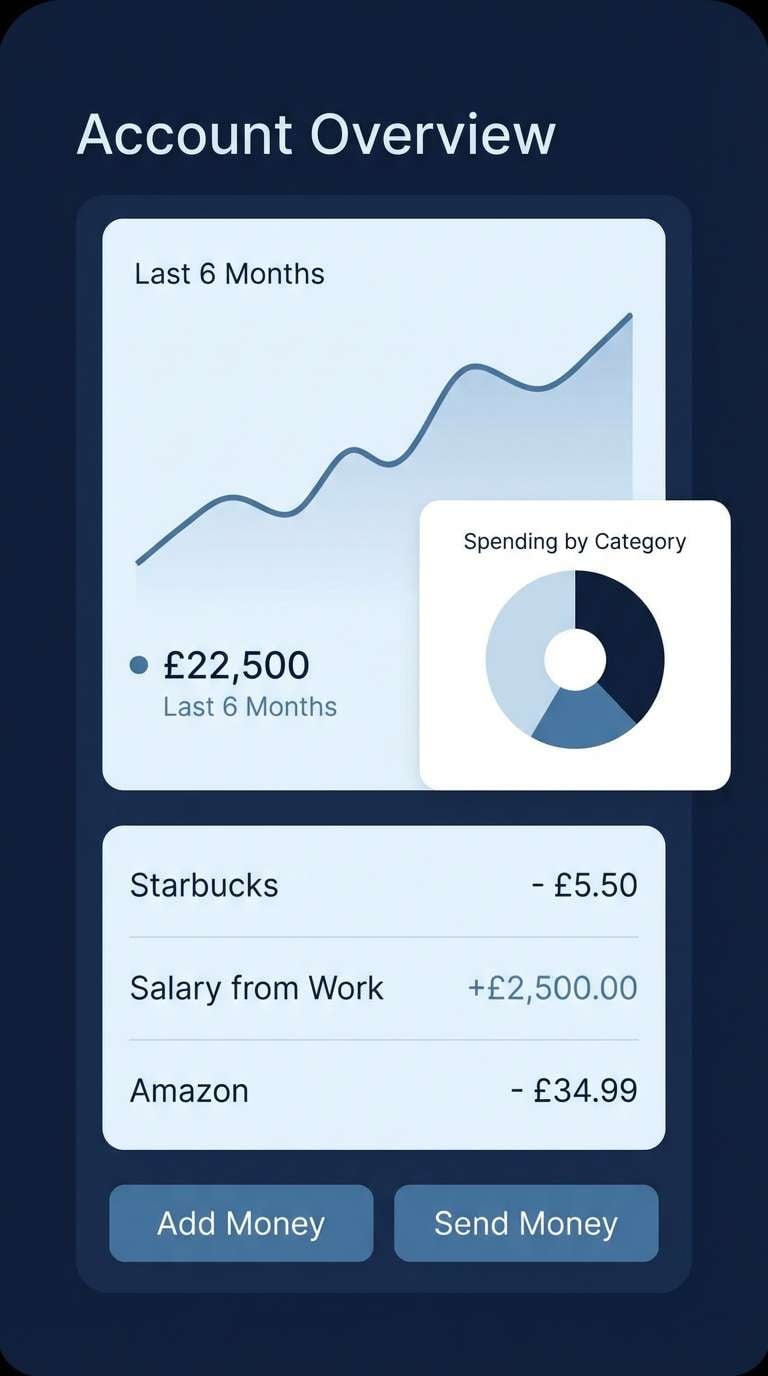Click the peak of the spending graph
Viewport: 768px width, 1376px height.
(630, 315)
